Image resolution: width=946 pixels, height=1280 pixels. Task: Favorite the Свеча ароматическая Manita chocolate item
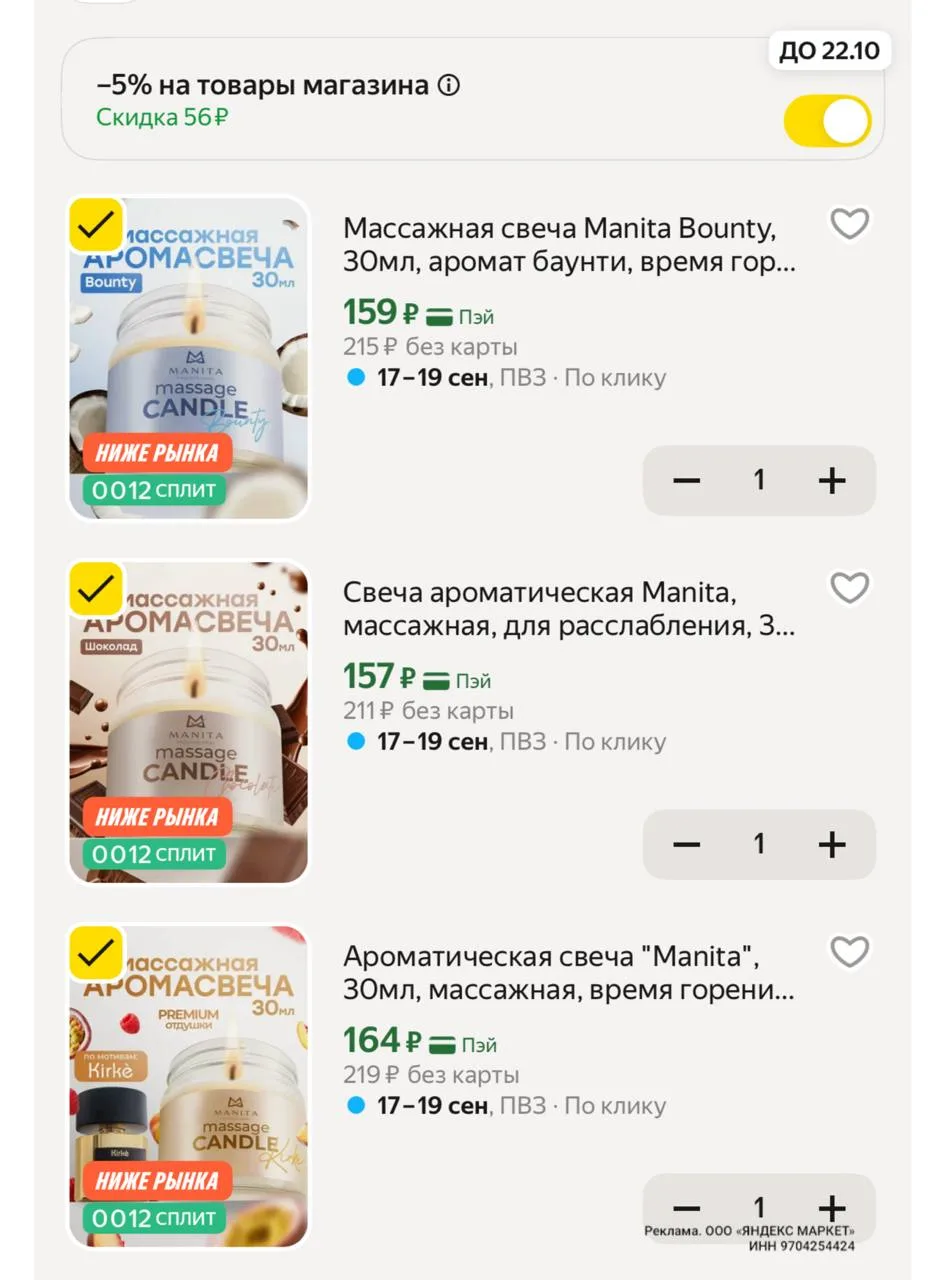point(850,588)
